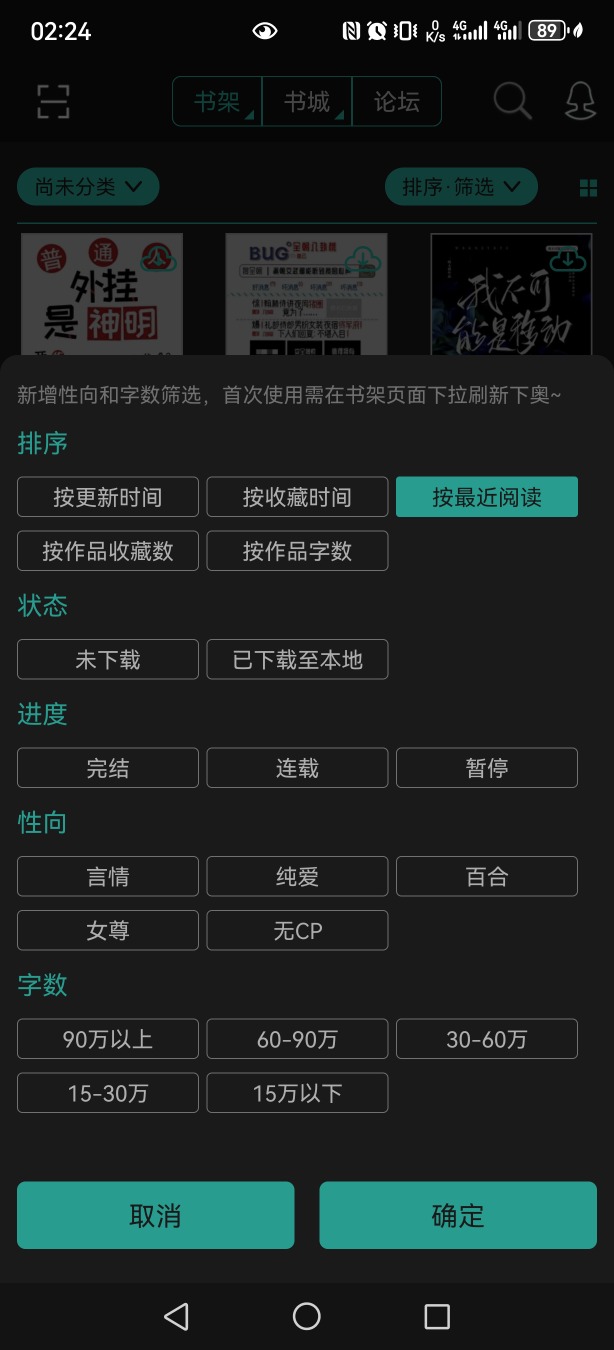
Task: Select the 言情 orientation chip
Action: pyautogui.click(x=108, y=877)
